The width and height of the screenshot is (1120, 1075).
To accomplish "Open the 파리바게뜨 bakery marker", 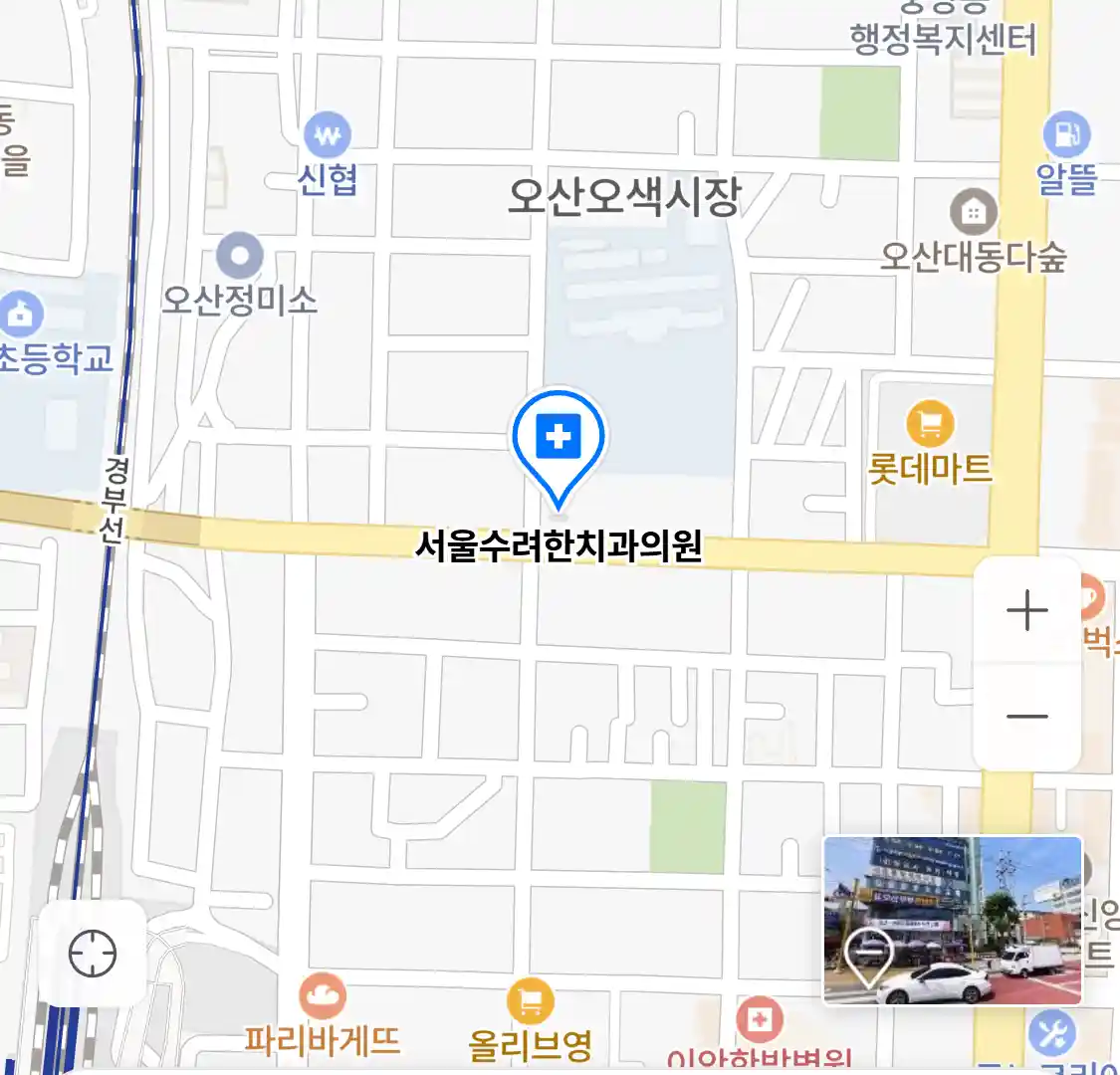I will click(x=323, y=995).
